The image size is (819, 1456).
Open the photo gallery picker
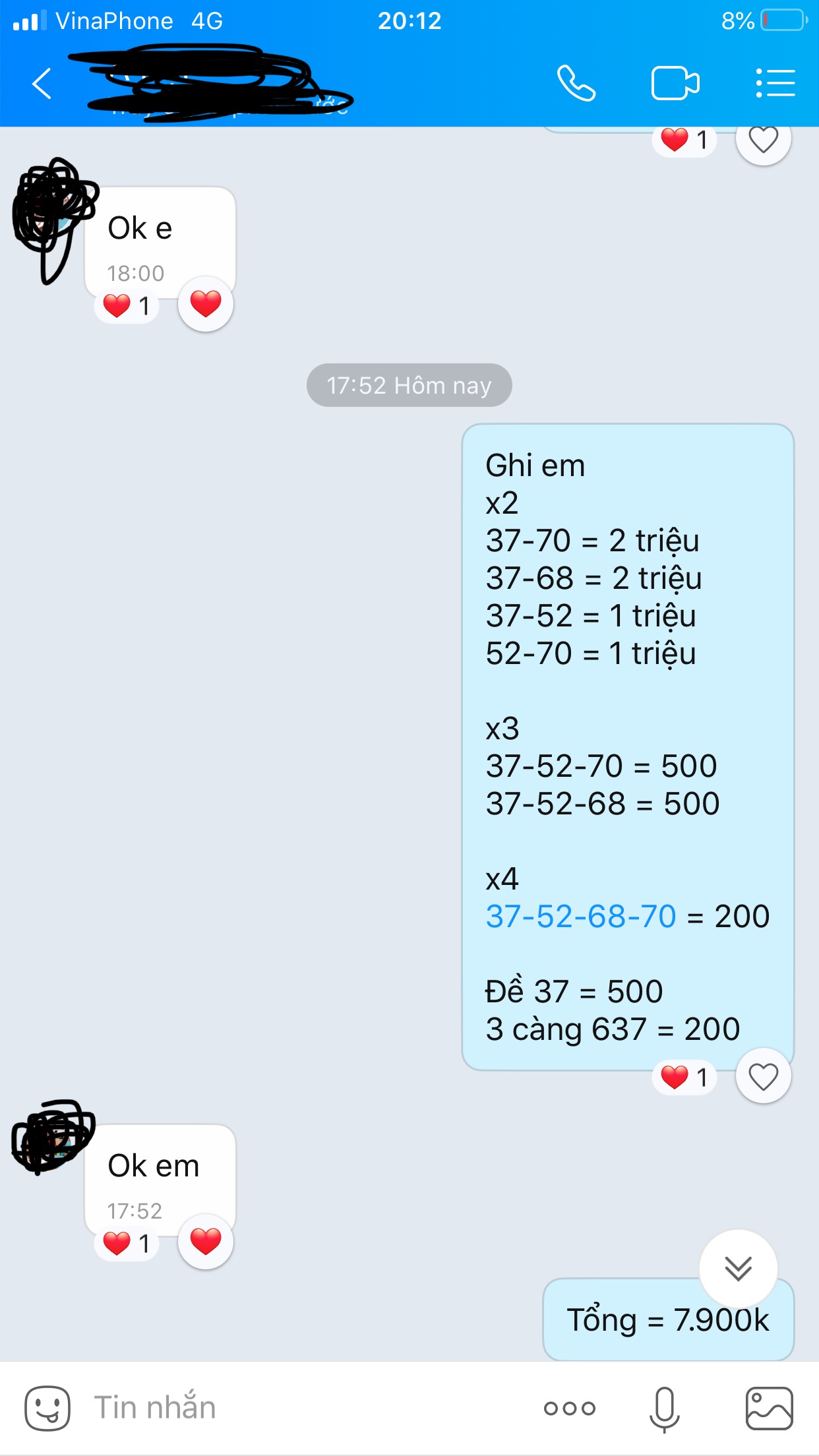point(769,1409)
